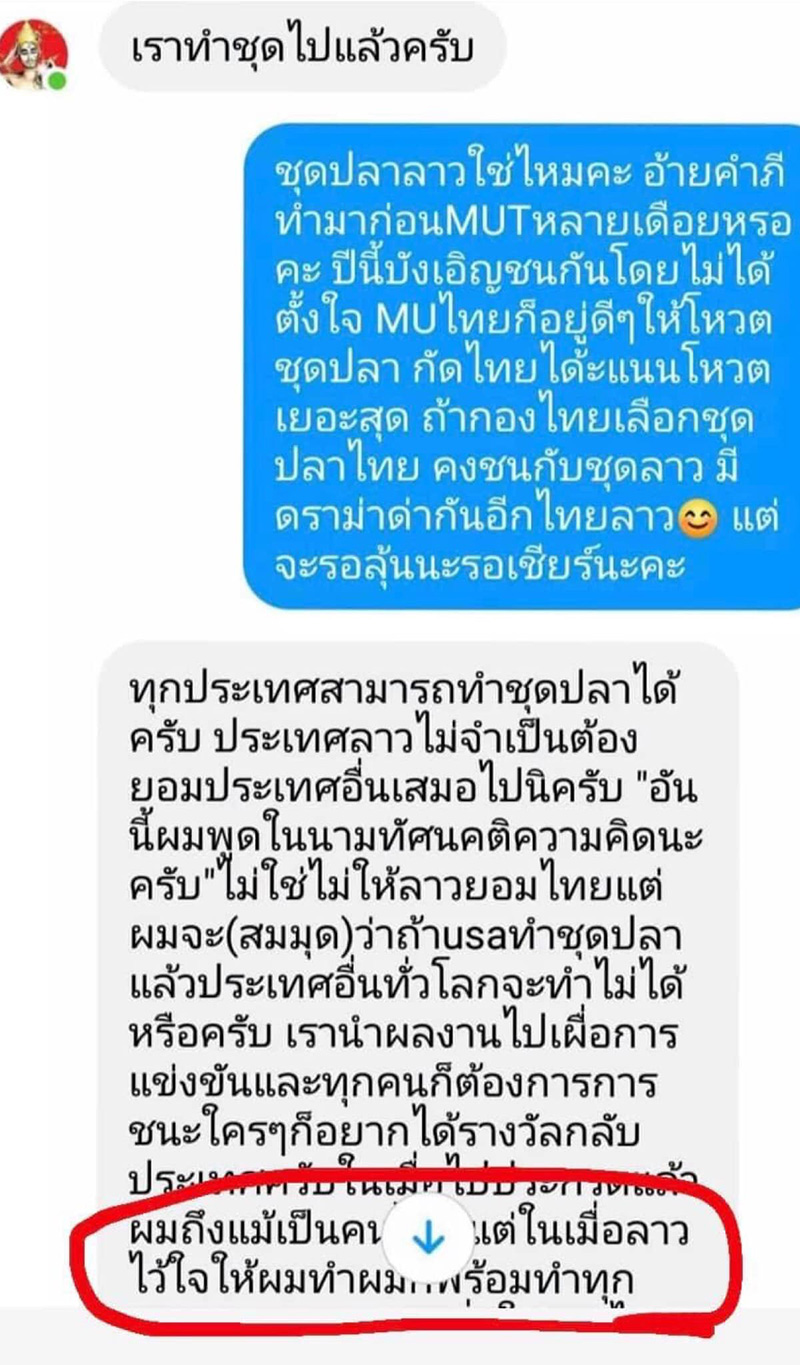Viewport: 800px width, 1365px height.
Task: Click the white space between message bubbles
Action: point(400,630)
